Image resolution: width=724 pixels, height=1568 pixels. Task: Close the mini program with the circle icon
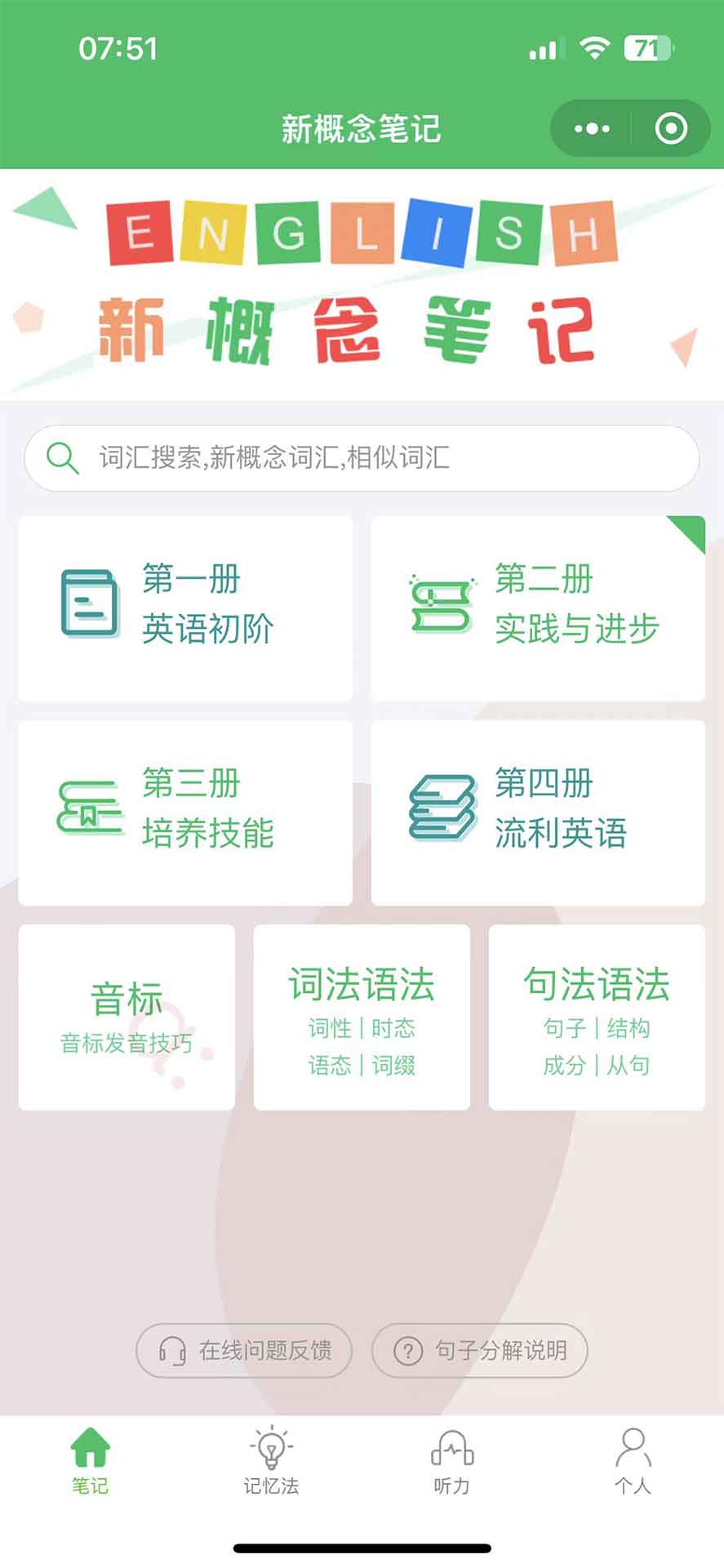tap(671, 129)
